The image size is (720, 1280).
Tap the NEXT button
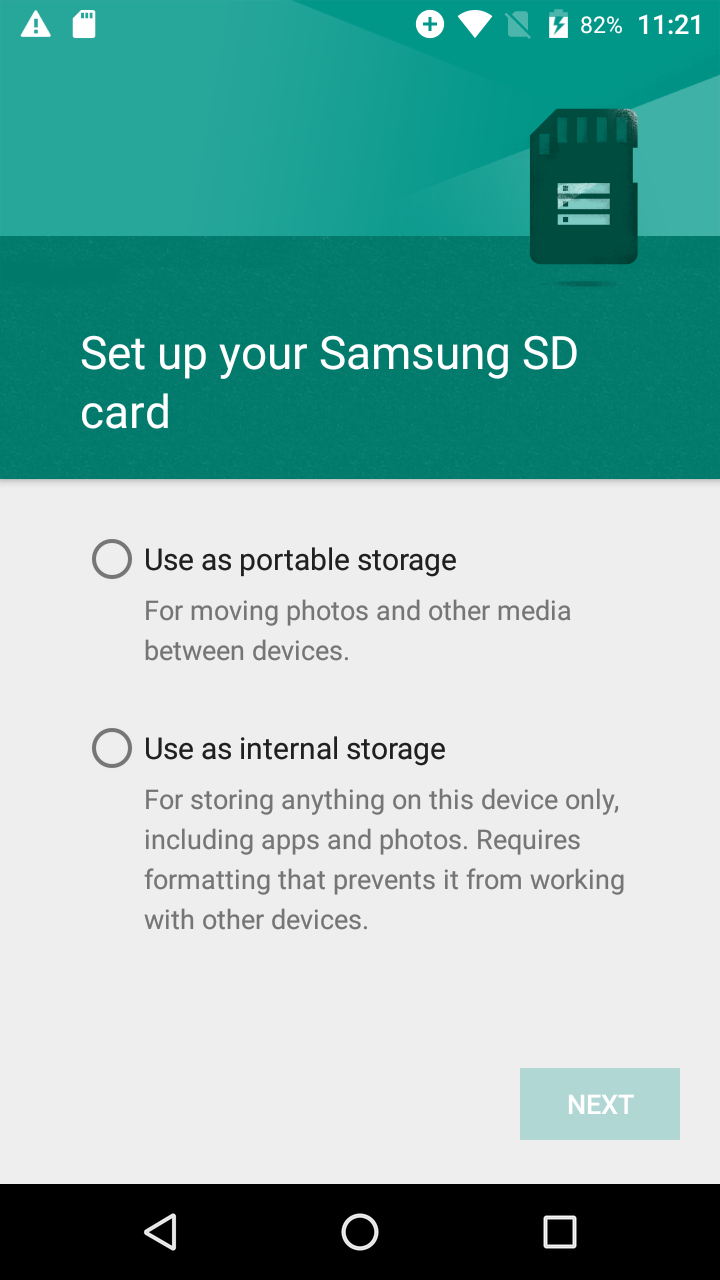(x=600, y=1104)
